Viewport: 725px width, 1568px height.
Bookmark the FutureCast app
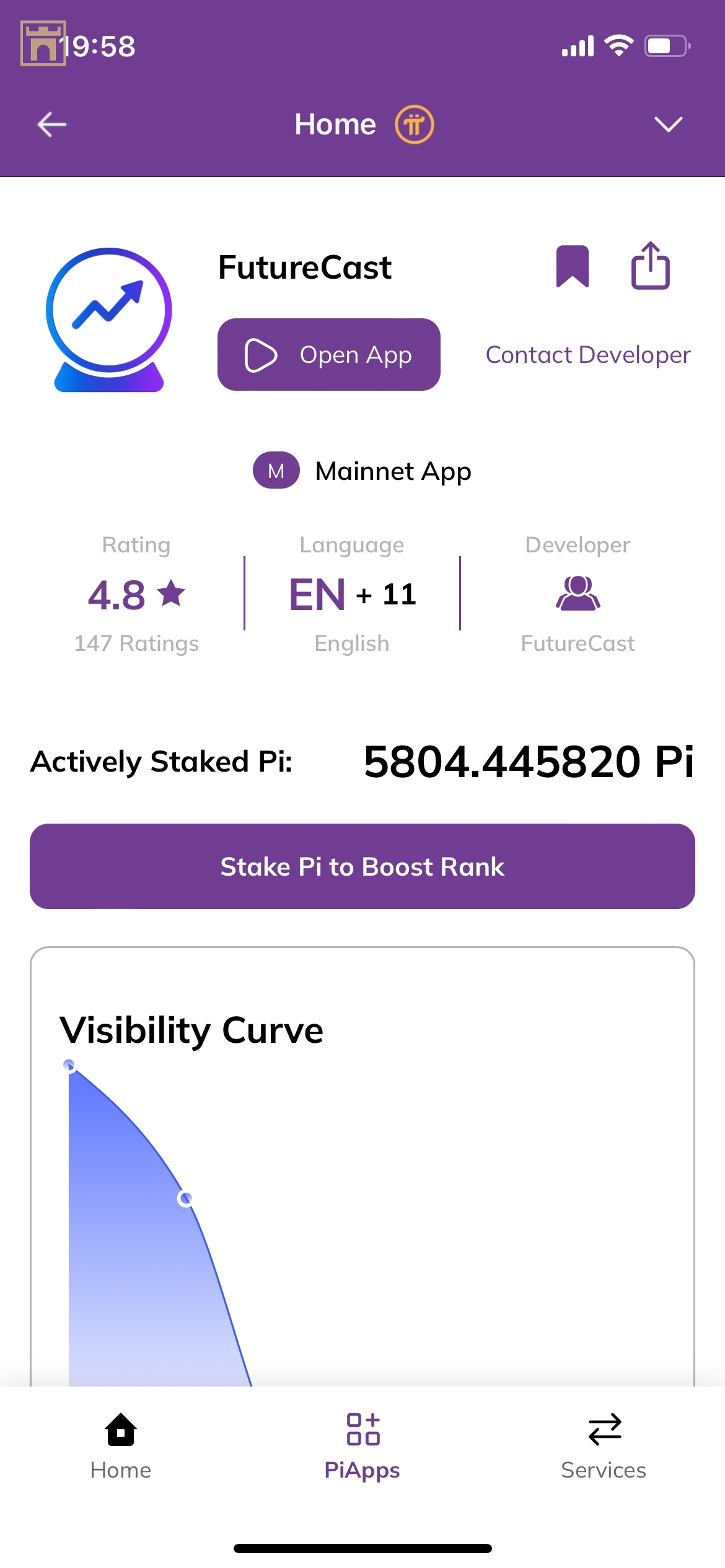click(x=572, y=266)
